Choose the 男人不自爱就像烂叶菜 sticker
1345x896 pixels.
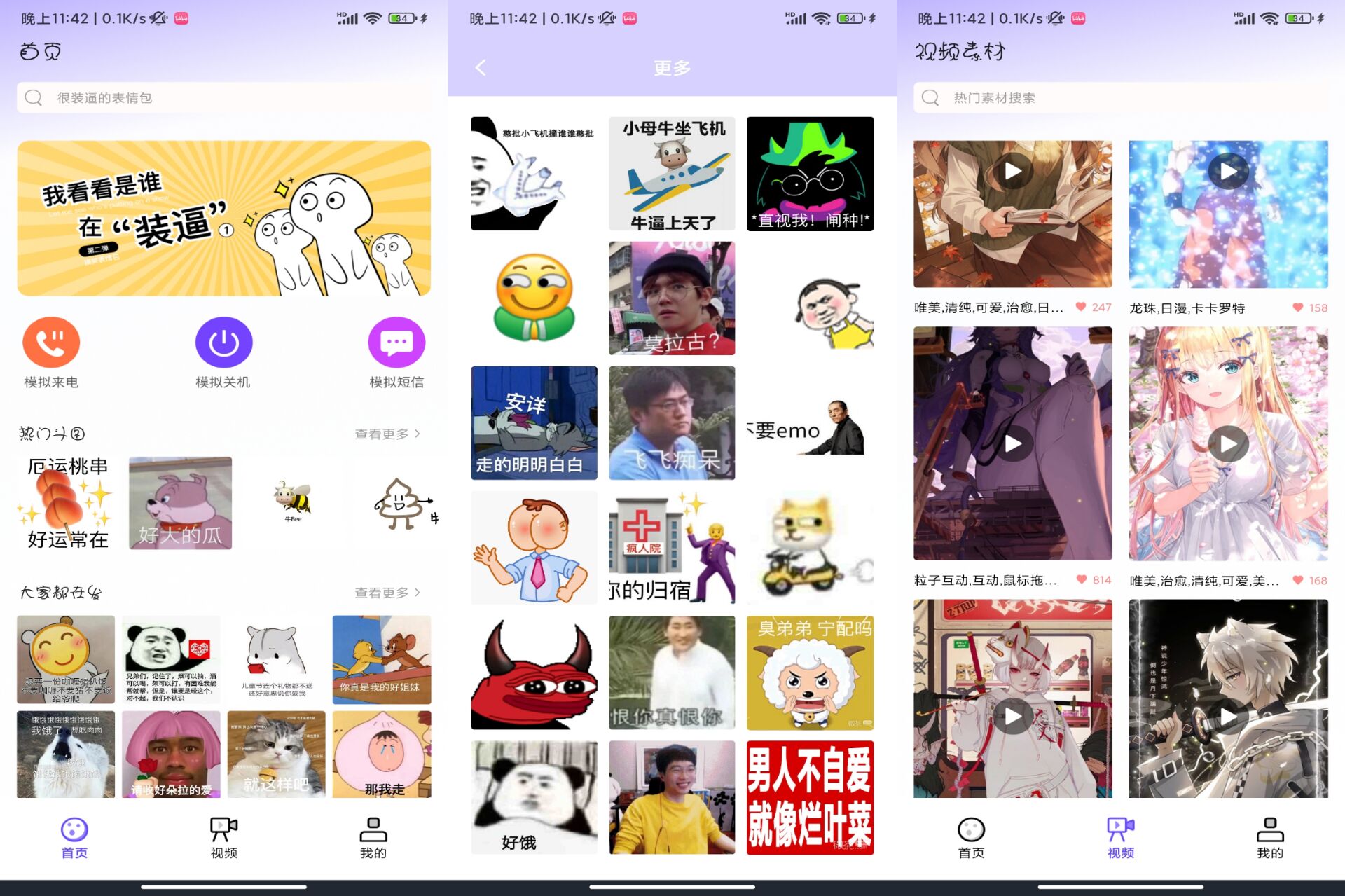tap(810, 797)
